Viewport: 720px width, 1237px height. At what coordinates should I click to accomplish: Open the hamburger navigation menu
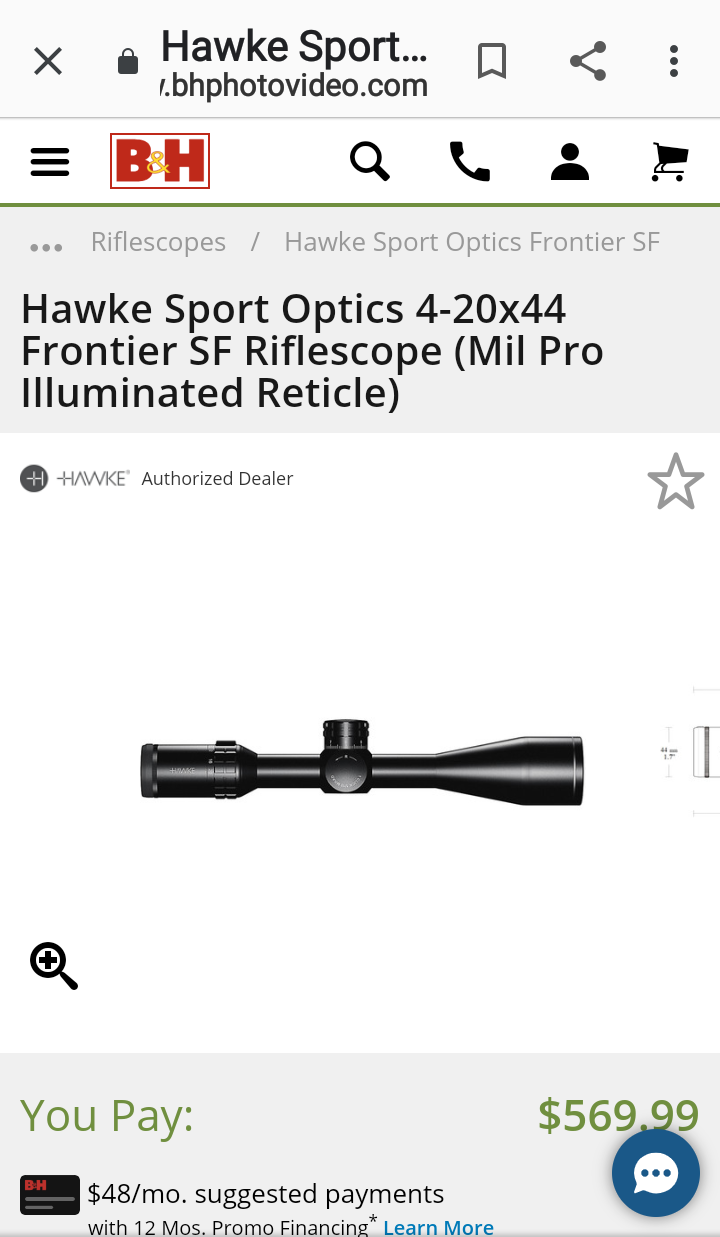click(50, 161)
